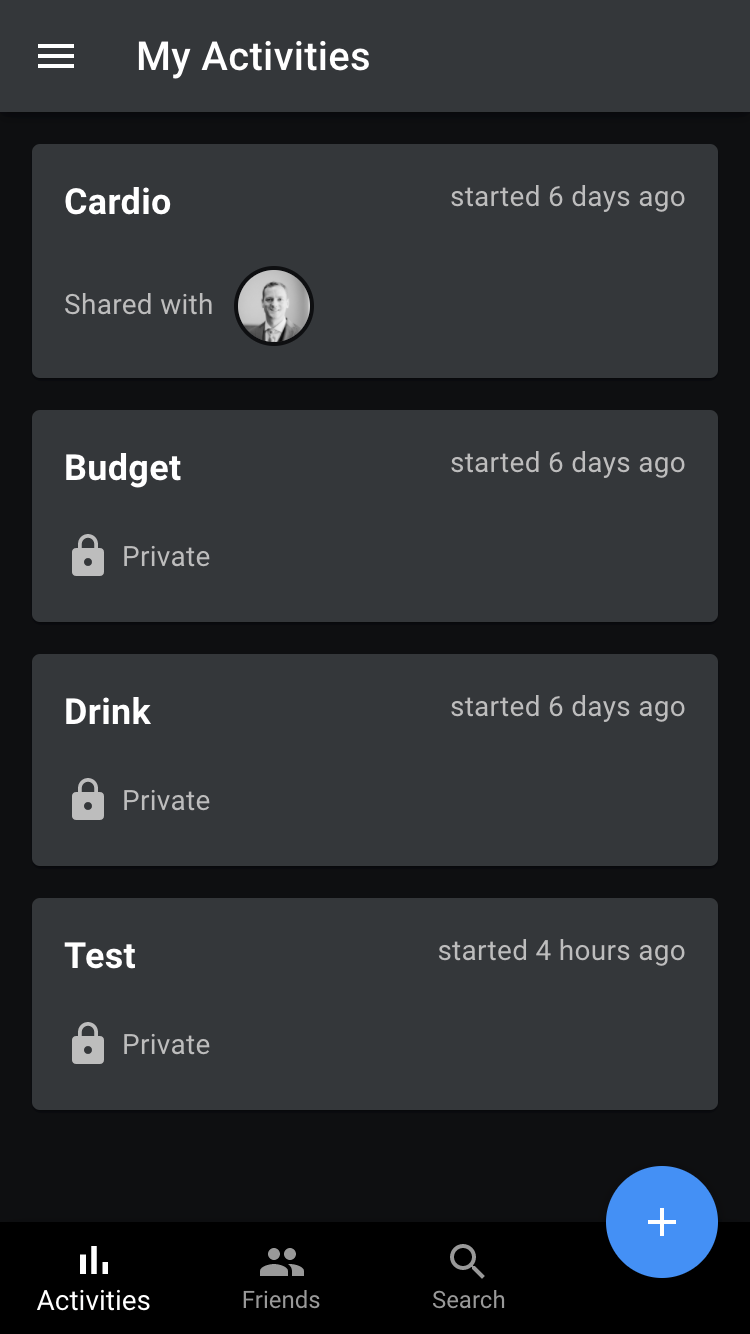Tap the Friends people icon
The image size is (750, 1334).
click(x=281, y=1261)
